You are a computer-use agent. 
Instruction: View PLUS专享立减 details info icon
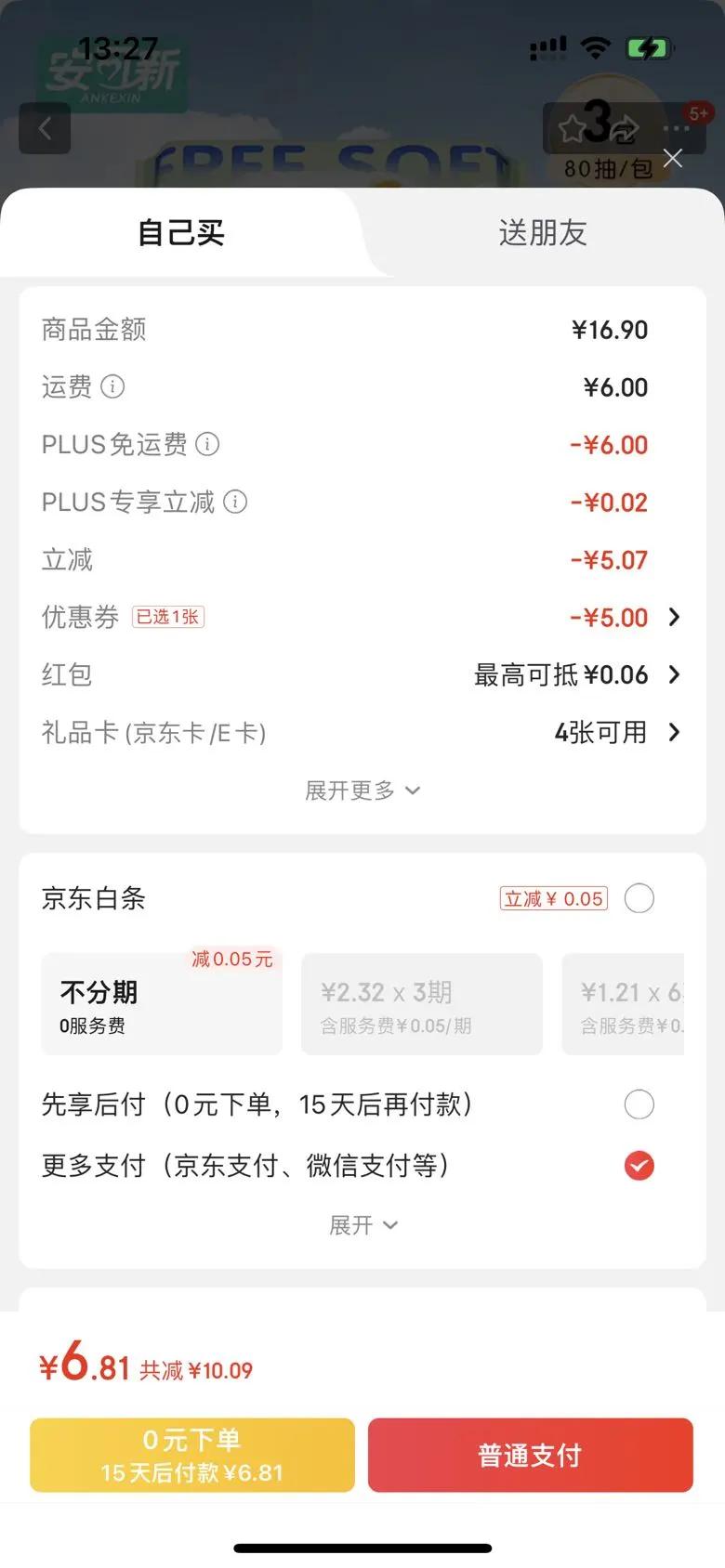pos(235,503)
